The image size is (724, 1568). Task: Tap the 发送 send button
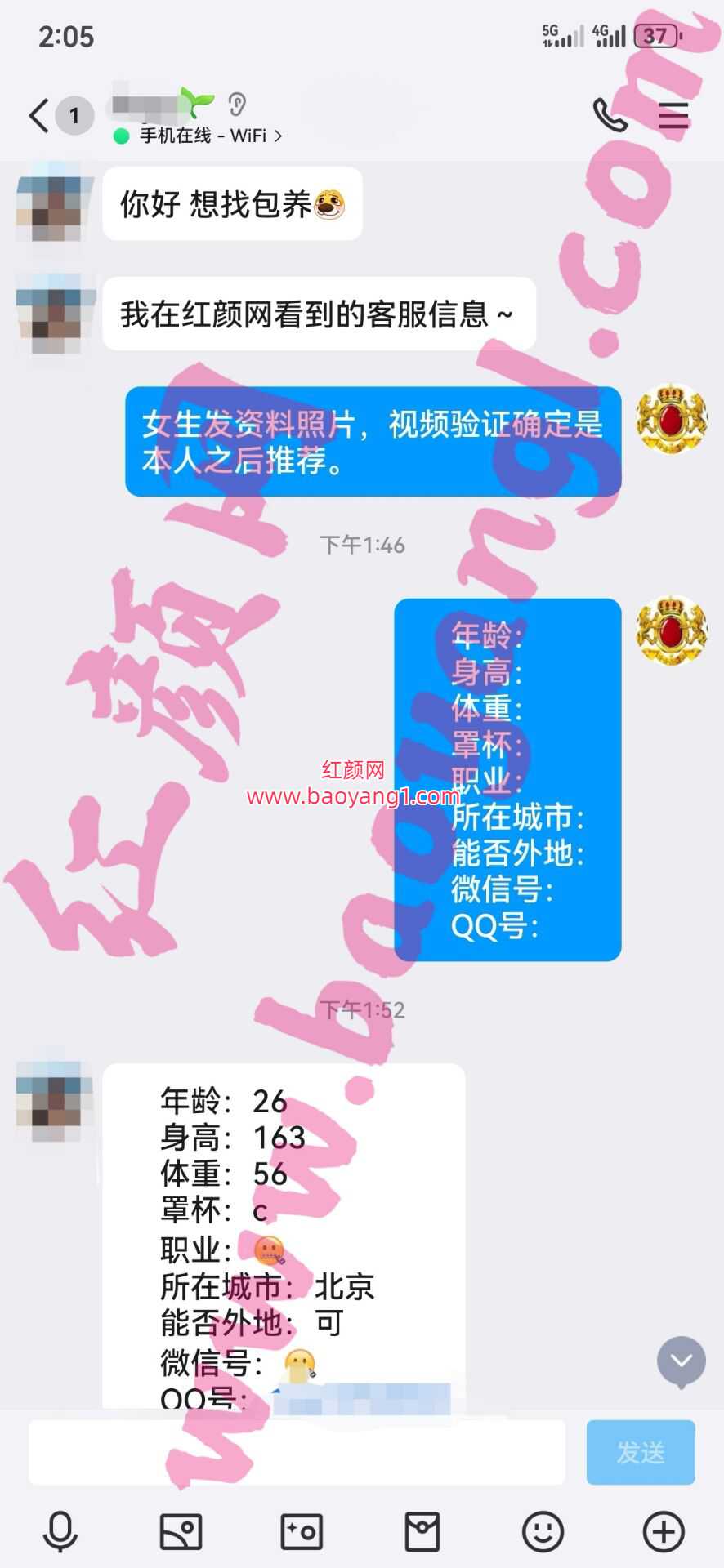tap(640, 1452)
